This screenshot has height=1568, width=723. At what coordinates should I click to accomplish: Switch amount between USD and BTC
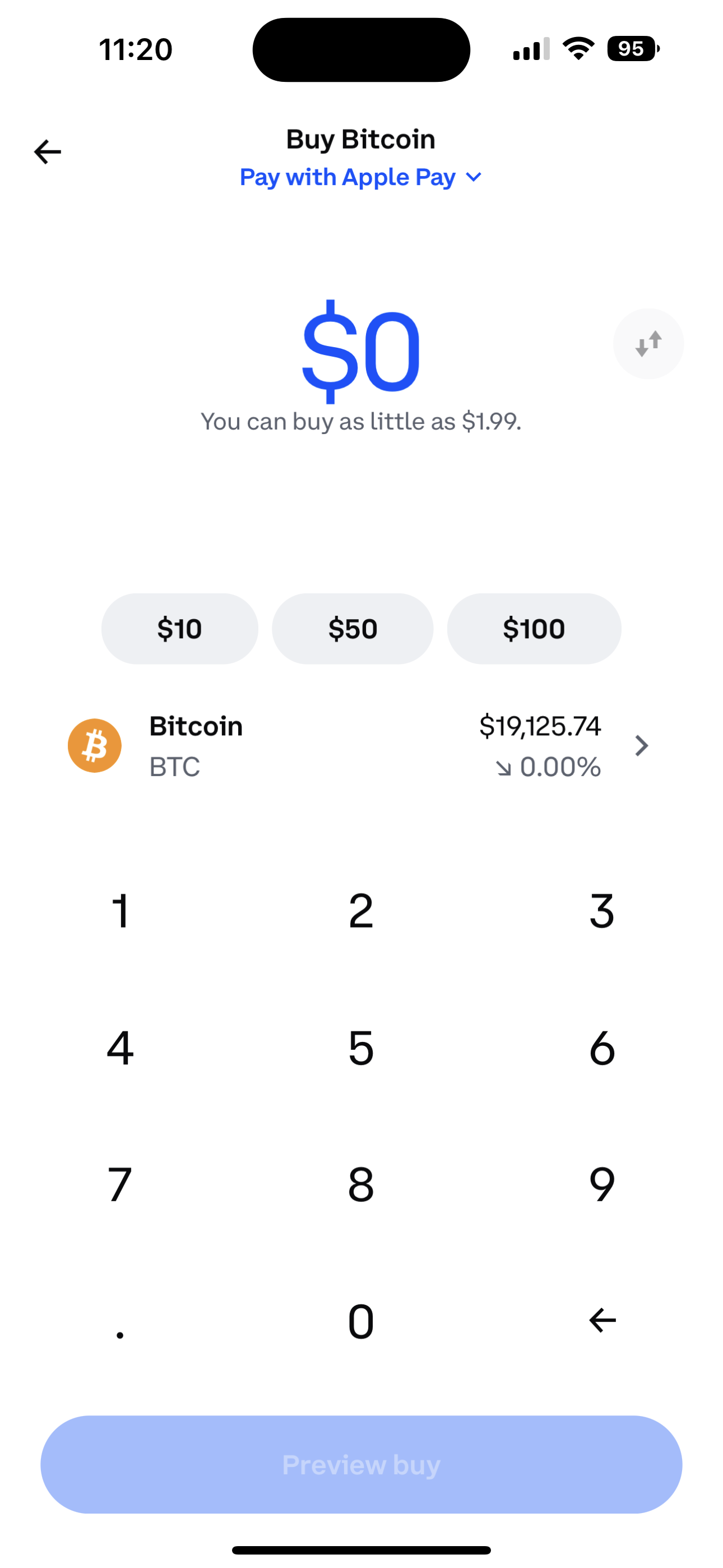[647, 344]
